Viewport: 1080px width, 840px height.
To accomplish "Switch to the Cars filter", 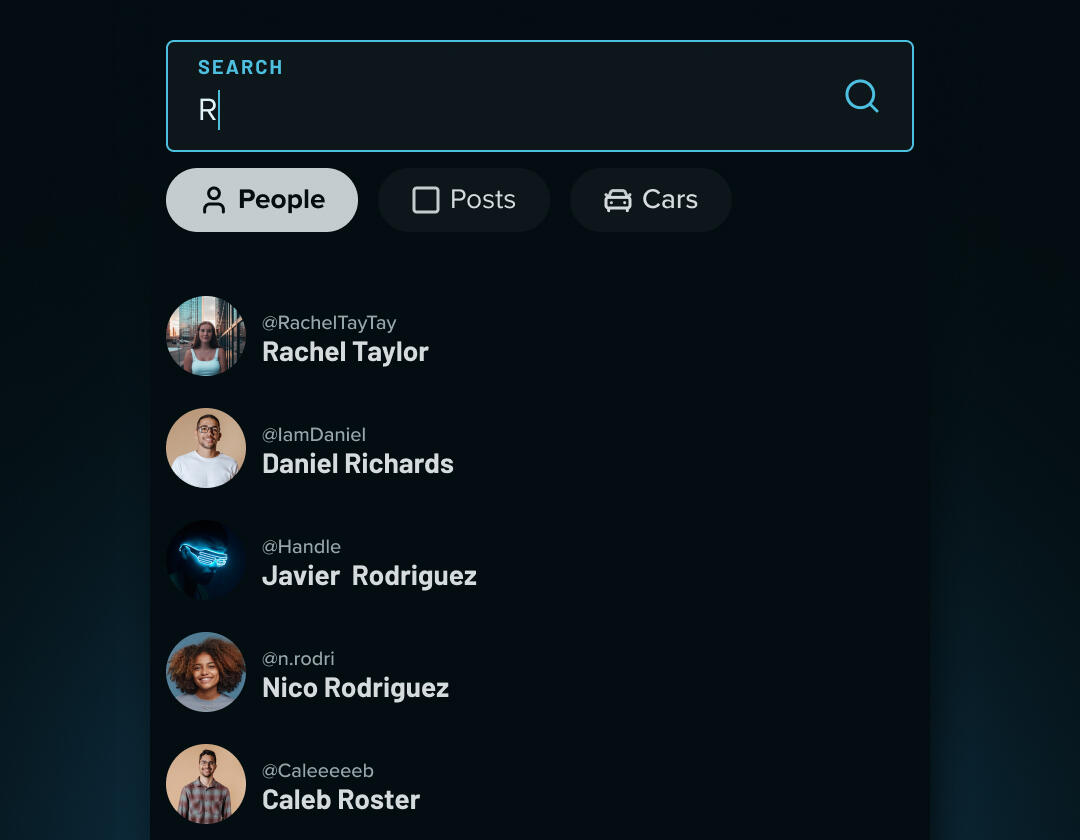I will click(651, 200).
